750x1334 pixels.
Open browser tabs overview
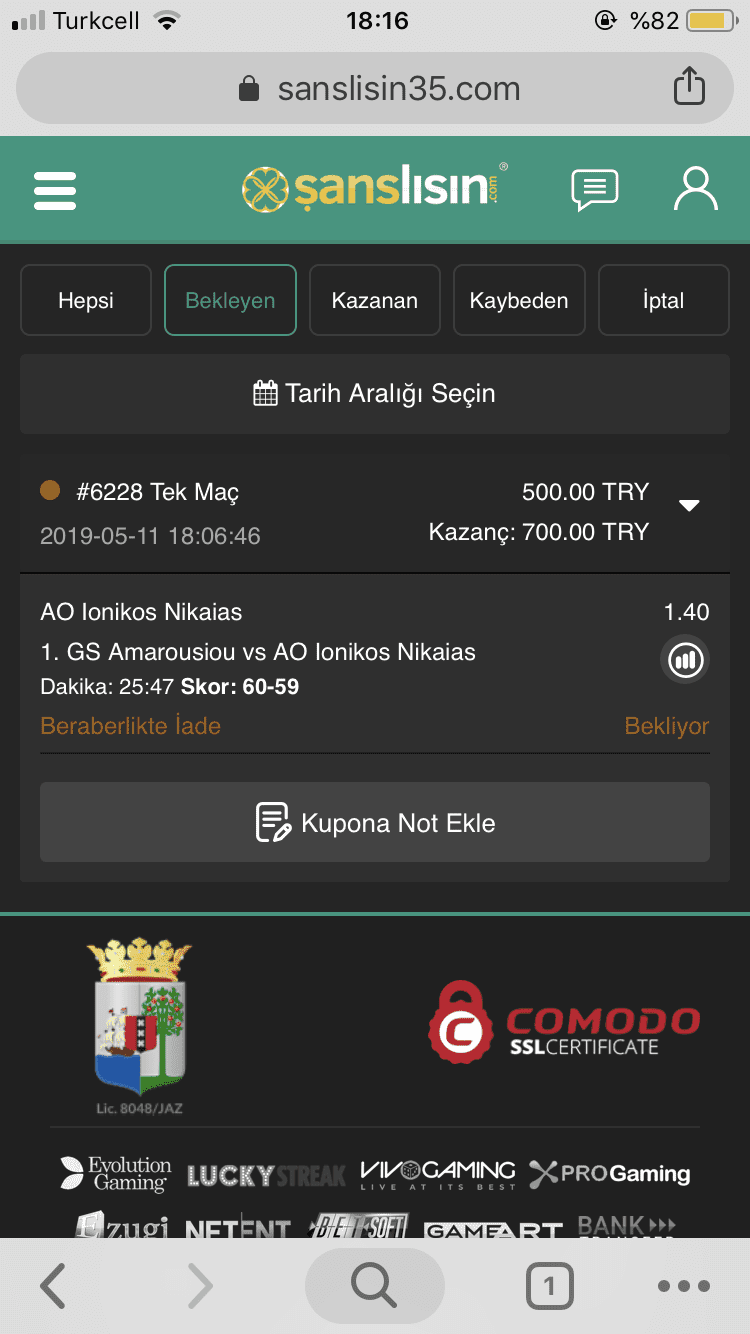(548, 1286)
